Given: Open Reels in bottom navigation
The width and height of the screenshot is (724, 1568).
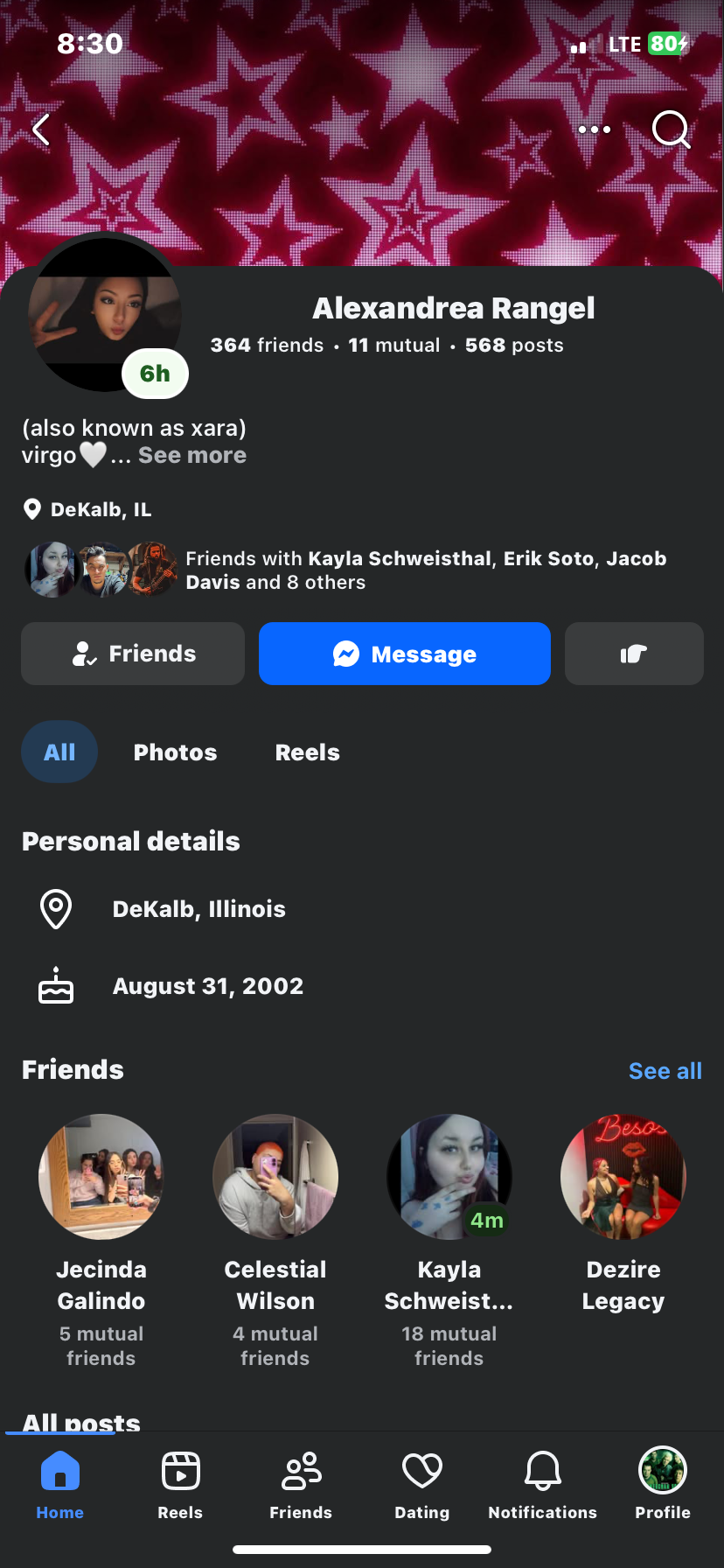Looking at the screenshot, I should point(180,1482).
